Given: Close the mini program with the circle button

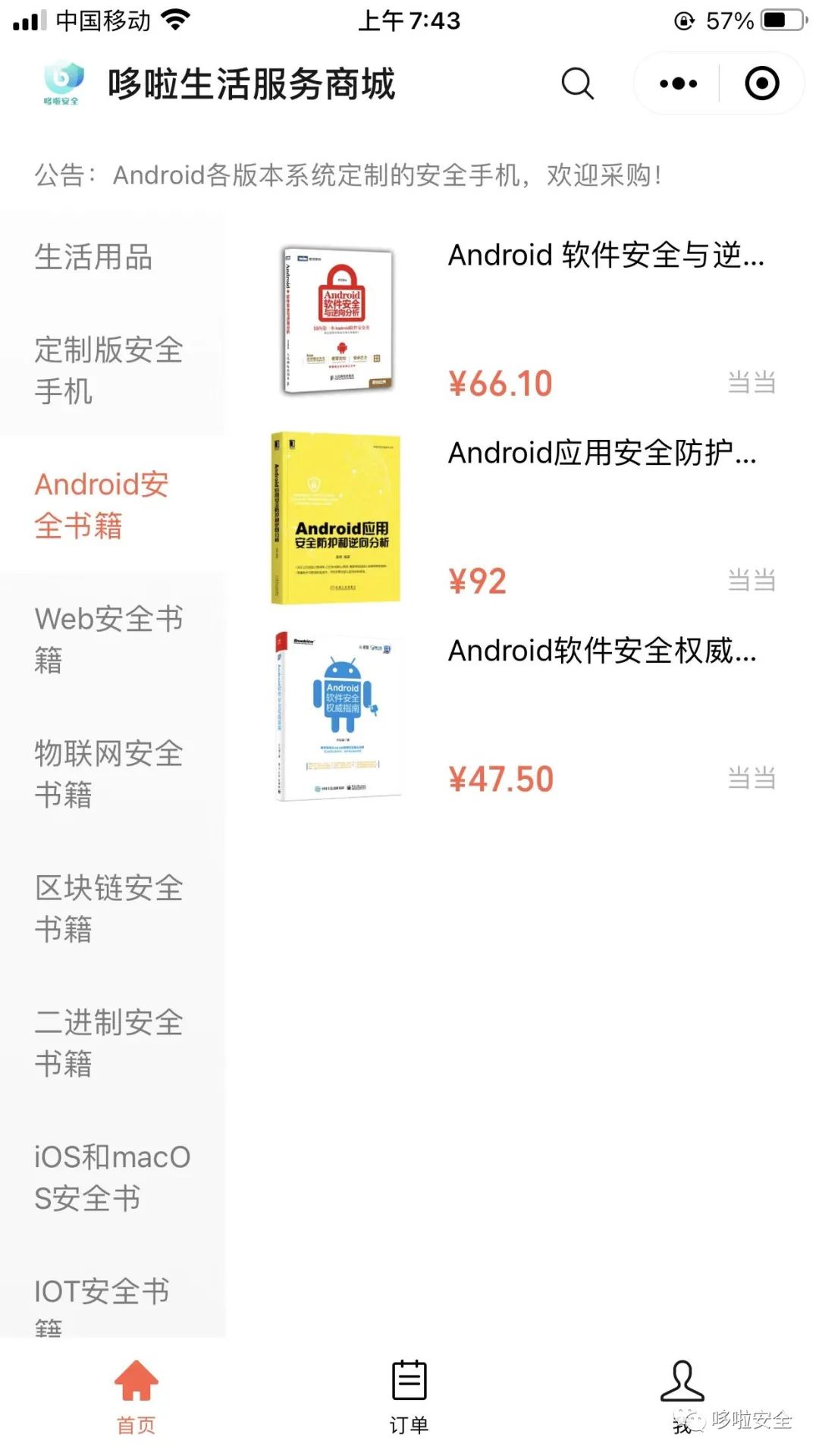Looking at the screenshot, I should pos(761,83).
